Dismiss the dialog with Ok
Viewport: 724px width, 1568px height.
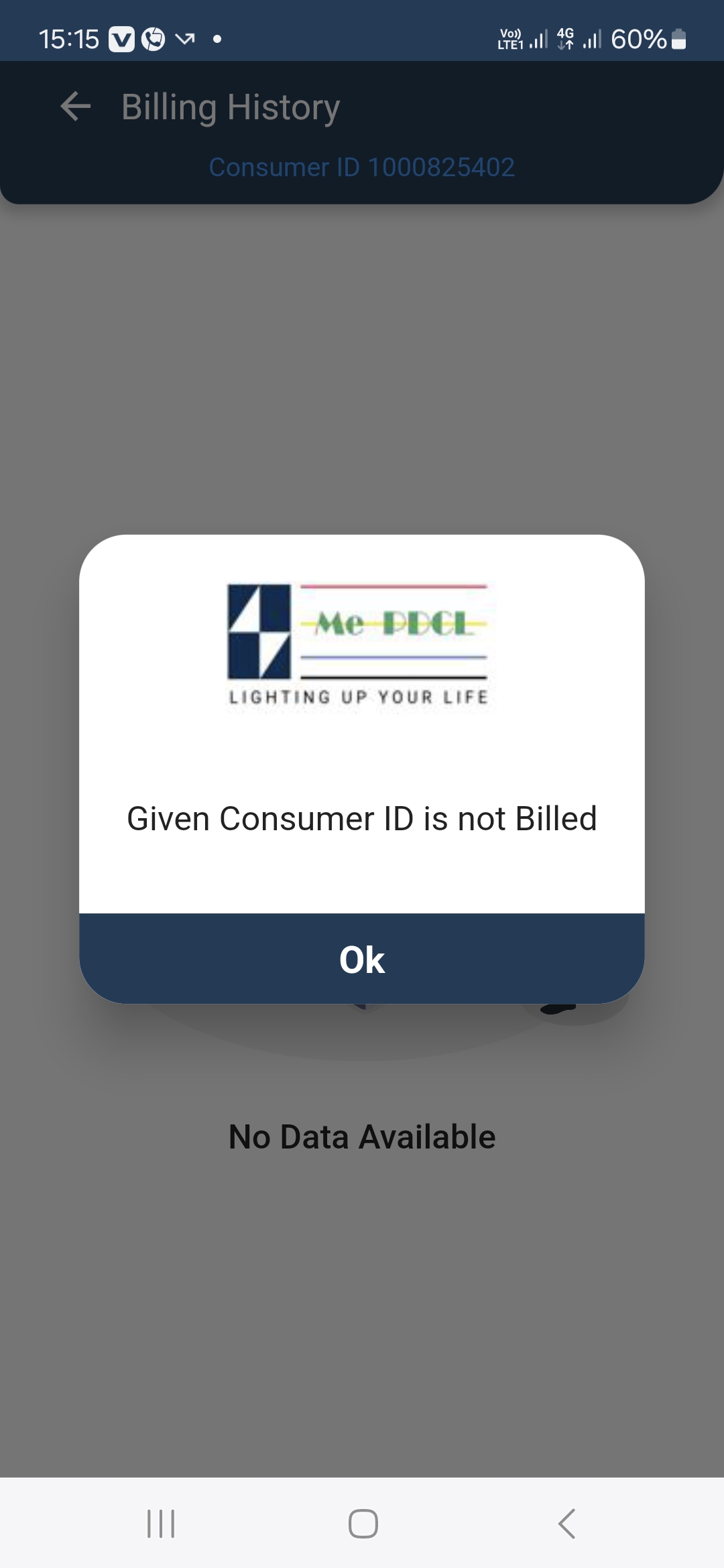click(x=362, y=959)
